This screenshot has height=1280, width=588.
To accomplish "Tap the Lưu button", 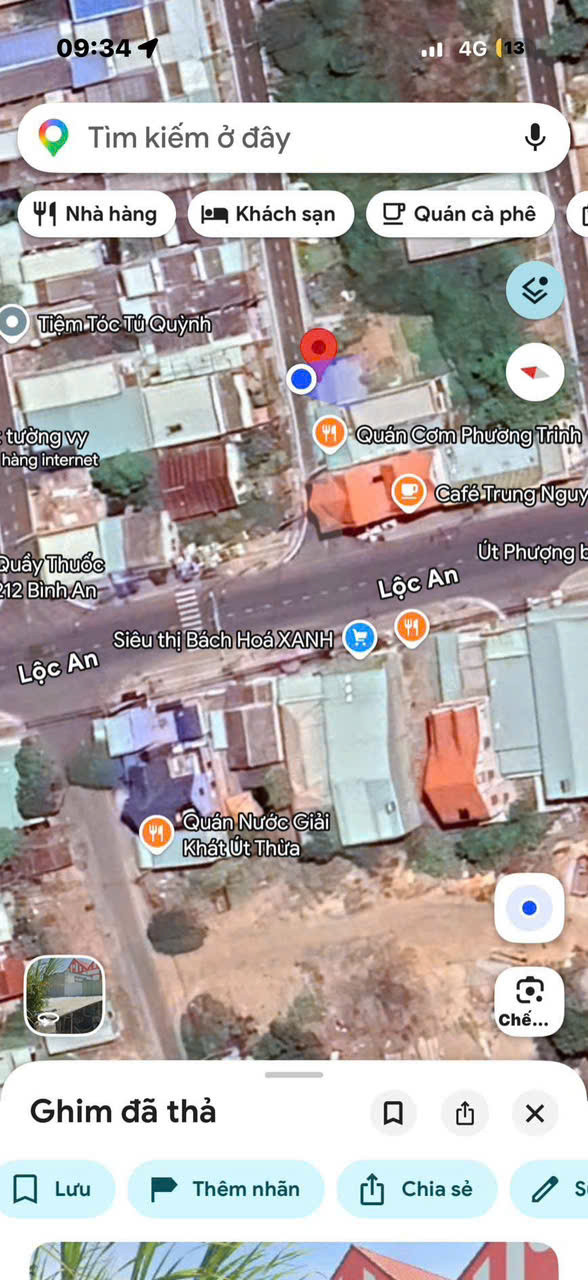I will 52,1189.
